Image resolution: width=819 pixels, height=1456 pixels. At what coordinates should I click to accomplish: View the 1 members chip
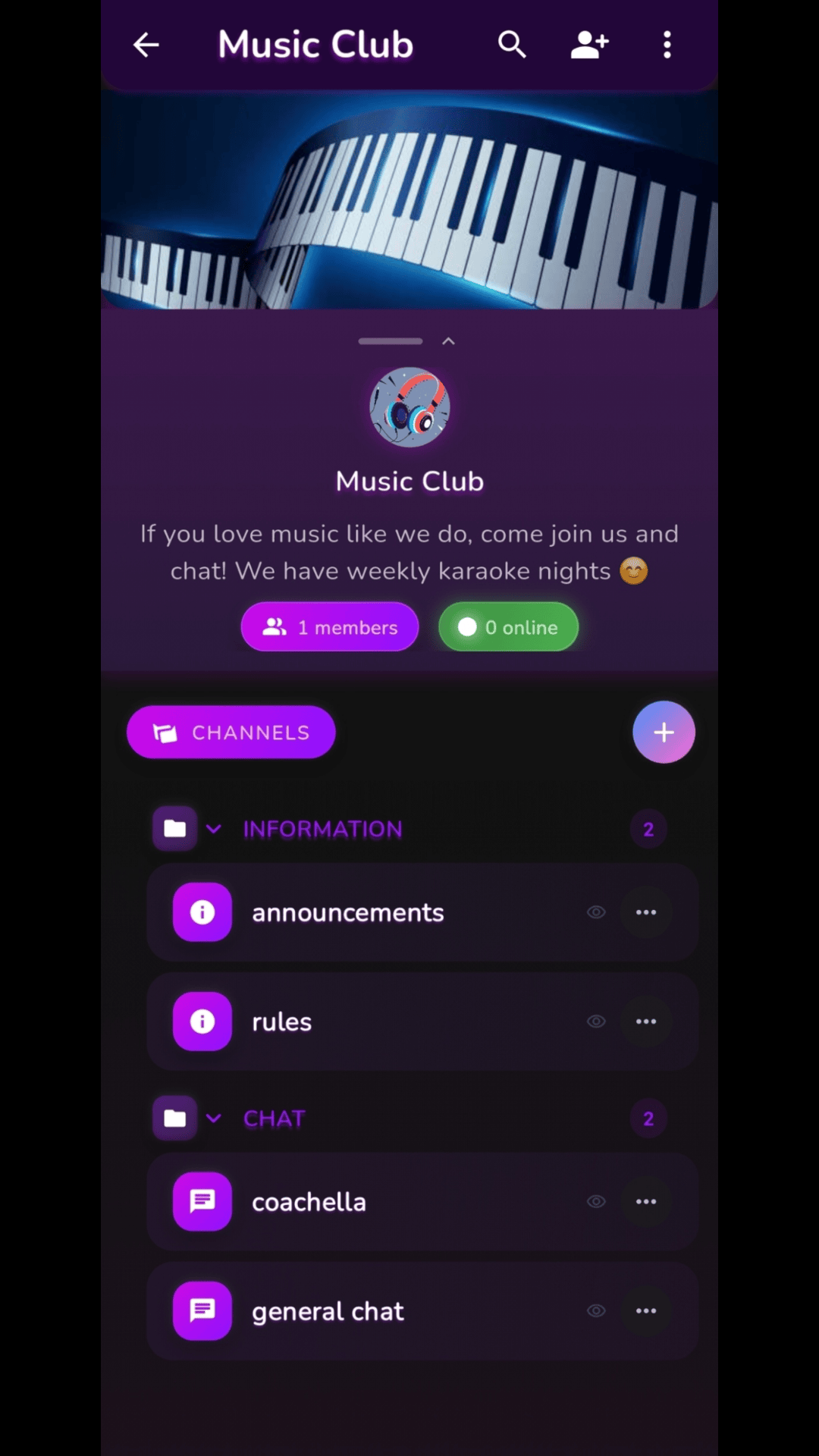click(330, 627)
